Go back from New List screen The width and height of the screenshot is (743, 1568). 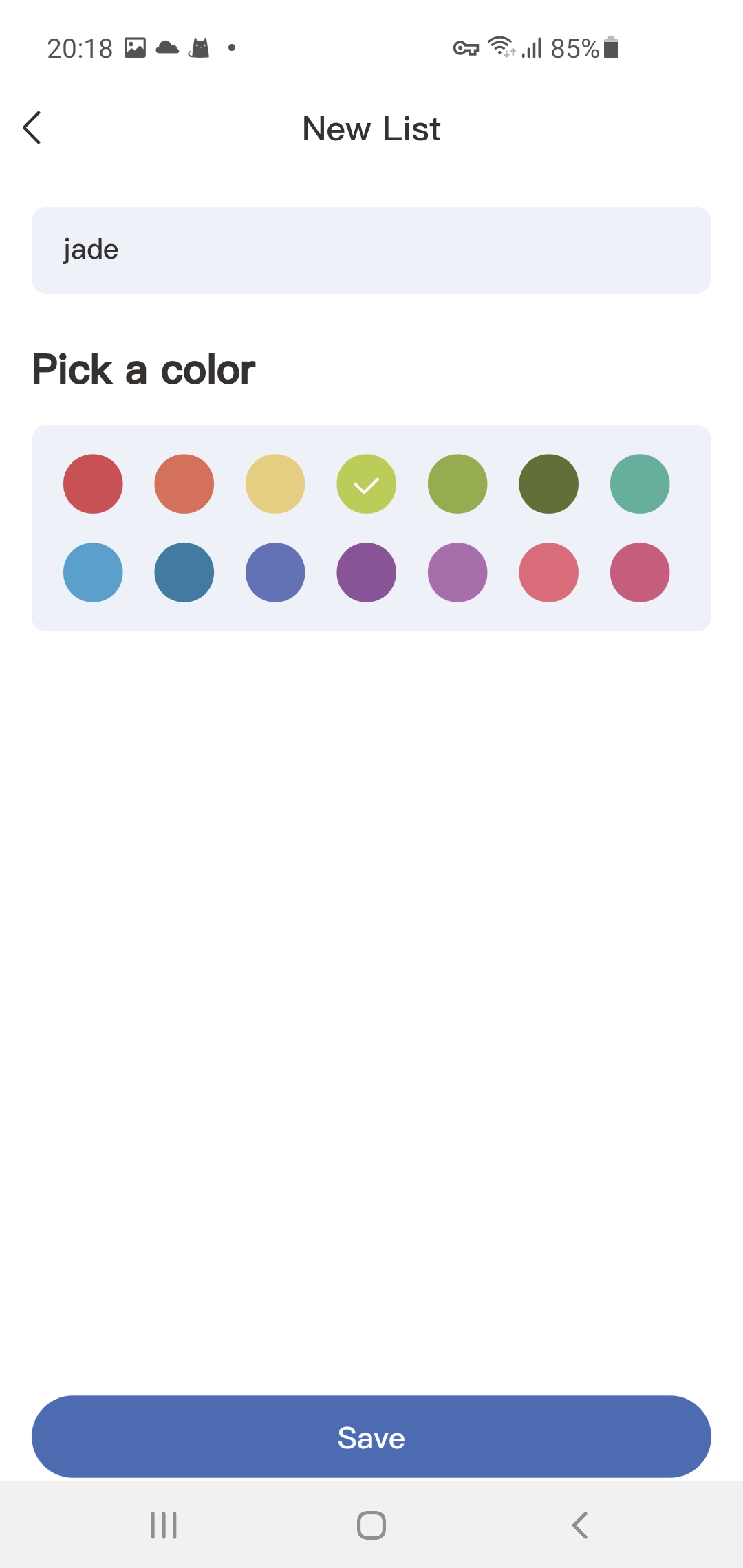[x=32, y=128]
